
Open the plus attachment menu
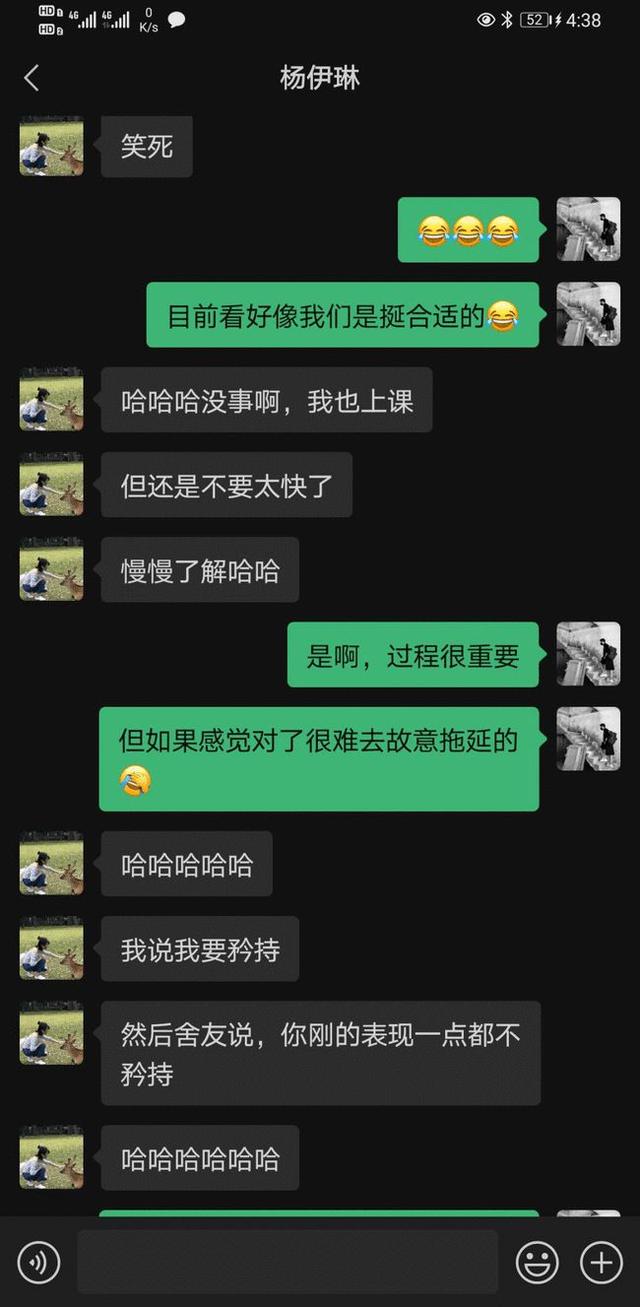coord(601,1262)
